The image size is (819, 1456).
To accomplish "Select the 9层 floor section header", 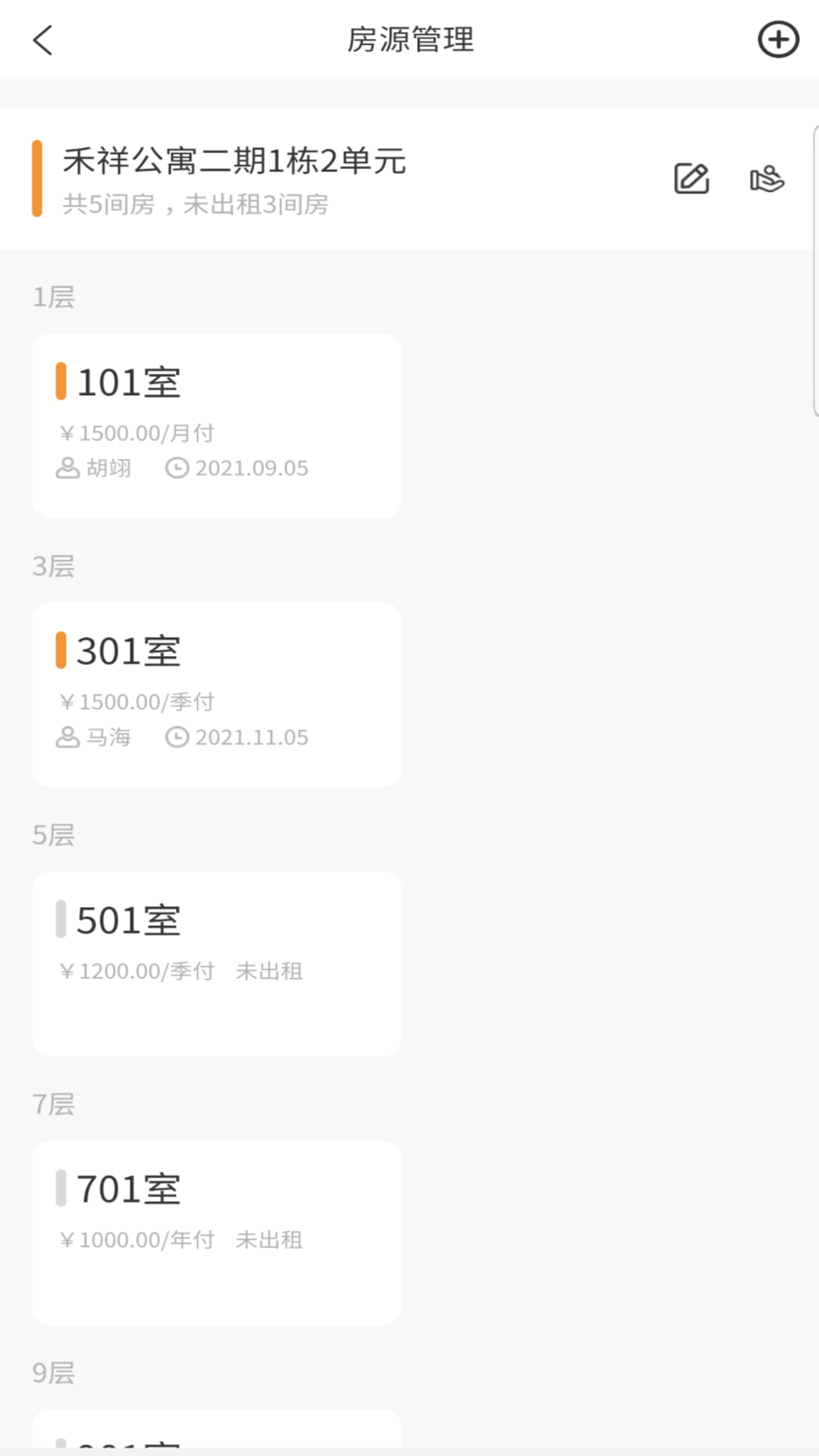I will pos(53,1372).
